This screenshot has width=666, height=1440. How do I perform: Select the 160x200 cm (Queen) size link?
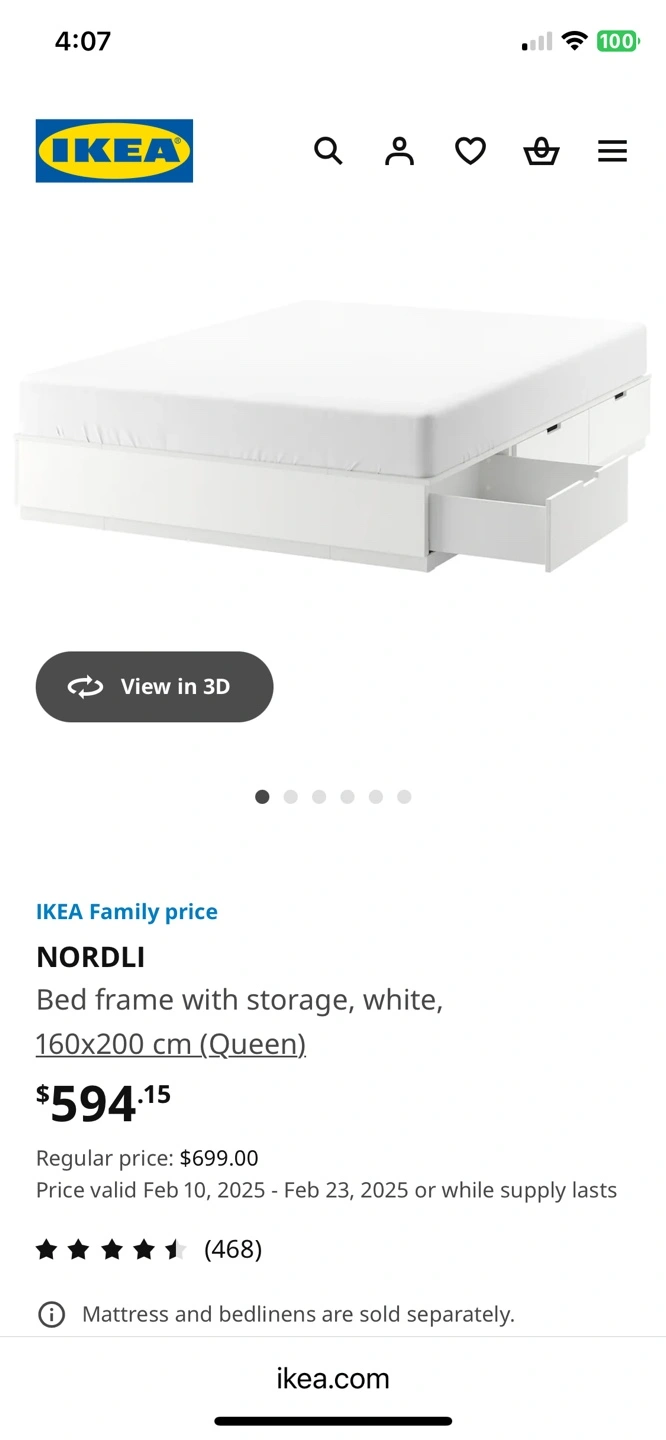pyautogui.click(x=171, y=1044)
